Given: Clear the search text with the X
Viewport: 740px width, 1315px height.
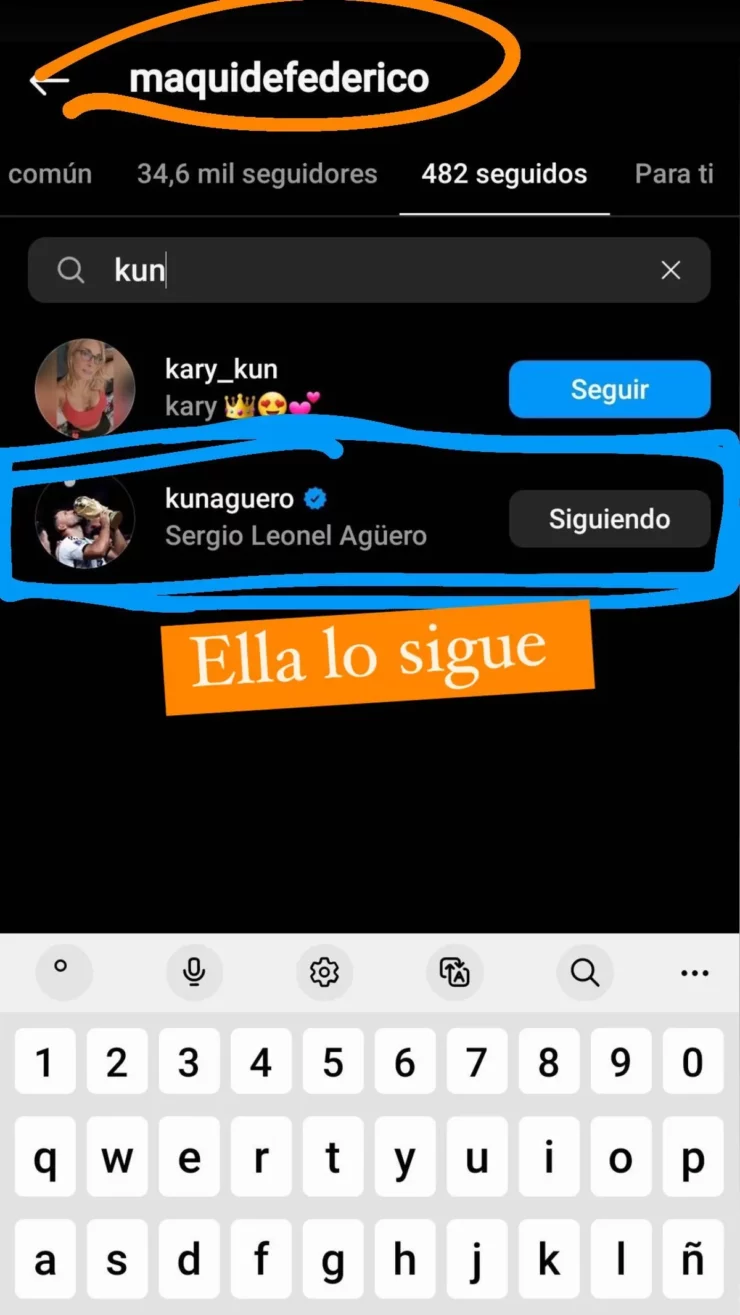Looking at the screenshot, I should [671, 270].
